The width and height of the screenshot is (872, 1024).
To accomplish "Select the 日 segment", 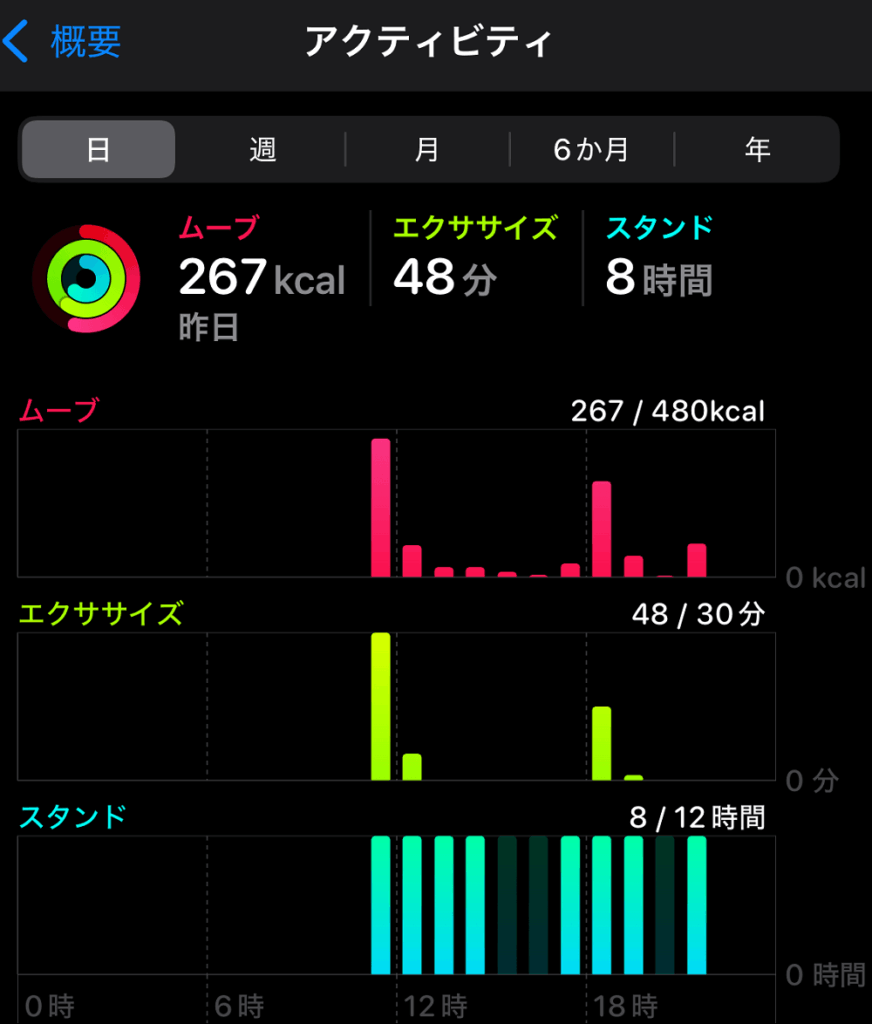I will pyautogui.click(x=98, y=150).
